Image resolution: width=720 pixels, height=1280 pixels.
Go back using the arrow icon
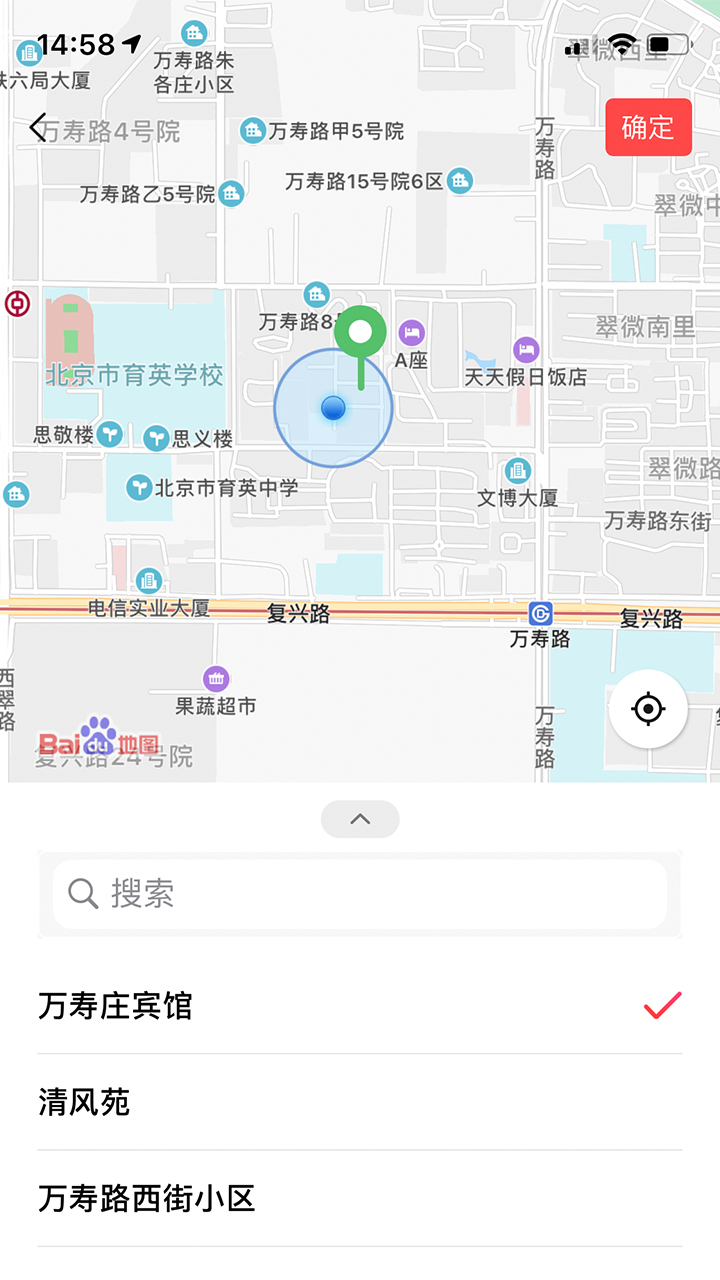click(38, 128)
